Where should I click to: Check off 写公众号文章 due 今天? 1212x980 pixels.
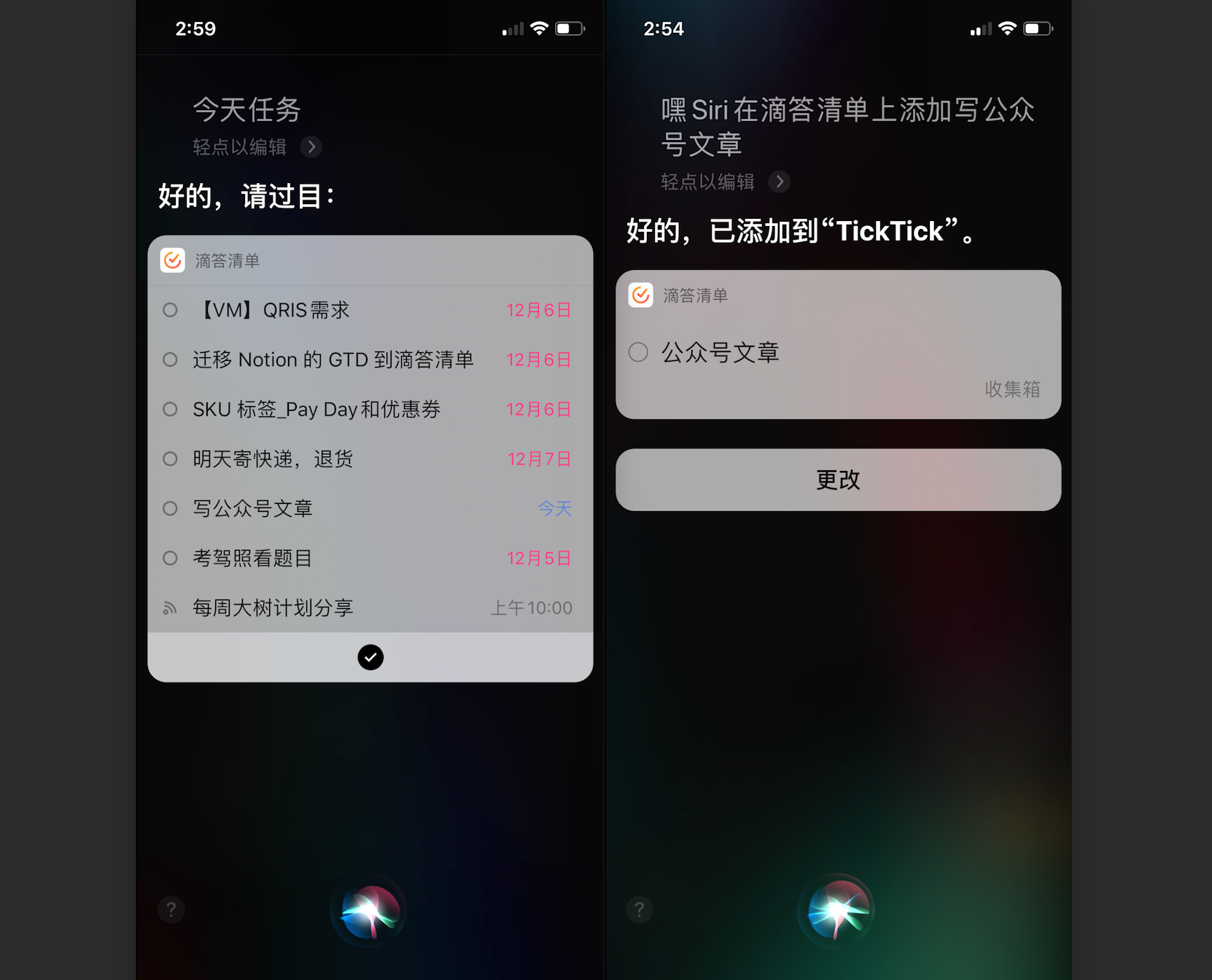[x=170, y=509]
